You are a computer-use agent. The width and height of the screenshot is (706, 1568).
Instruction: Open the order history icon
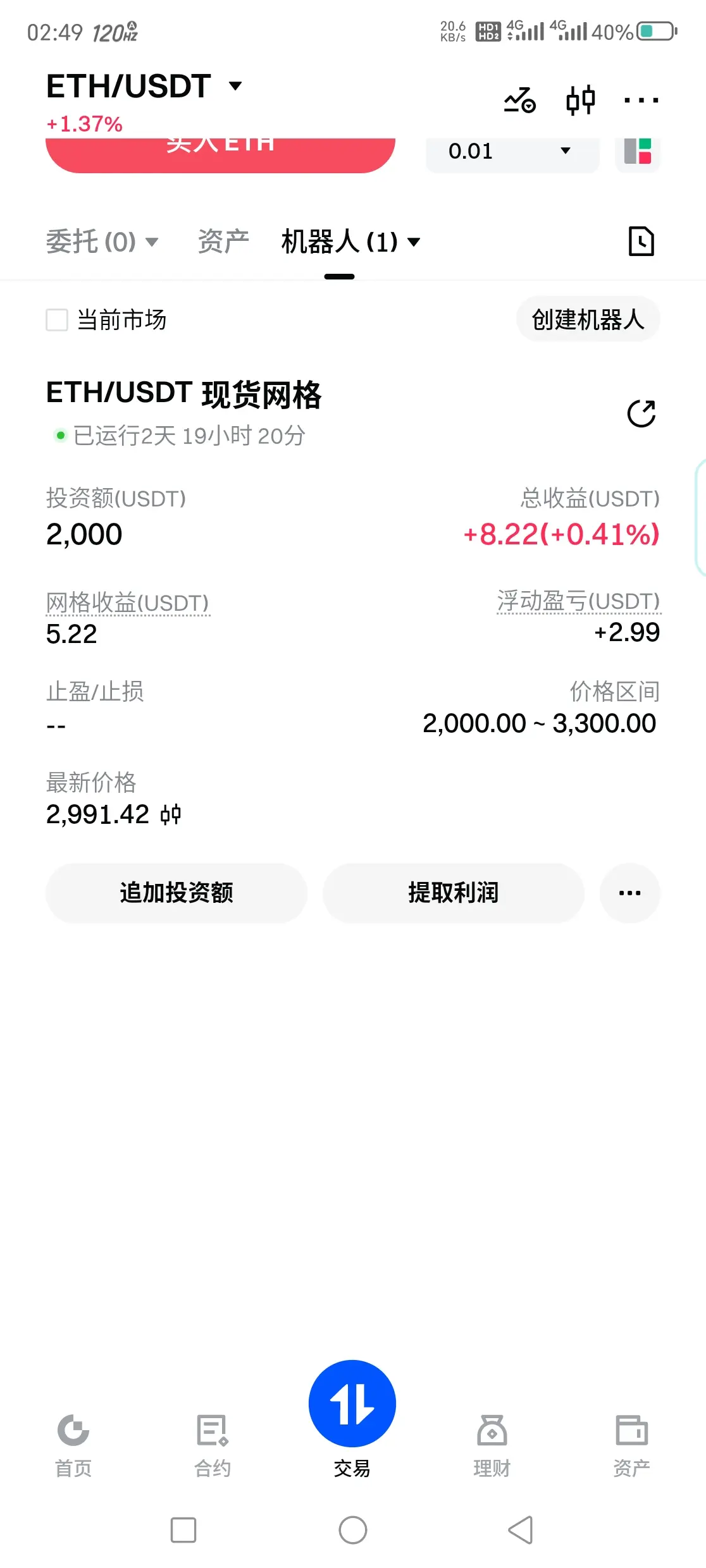(641, 242)
